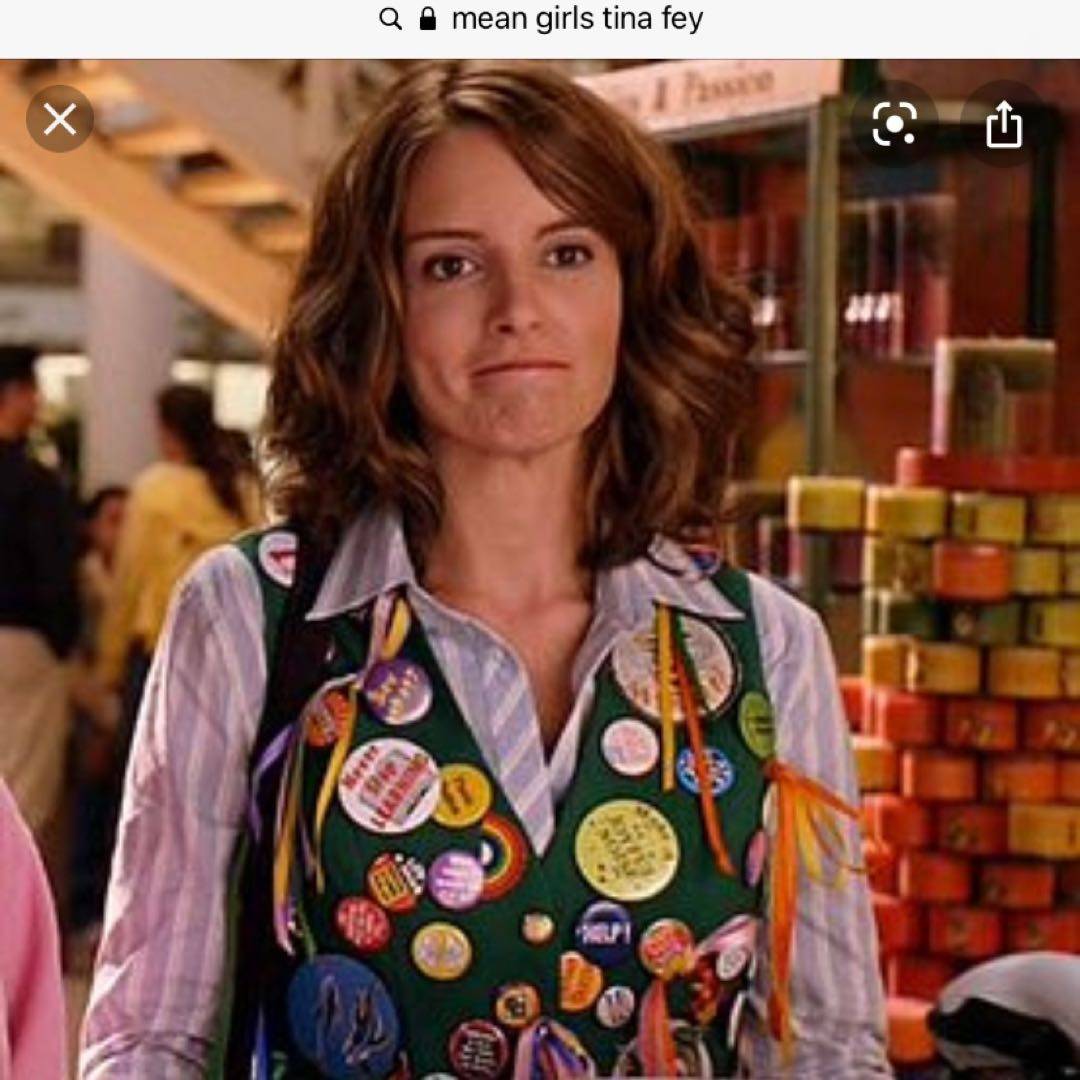Close the image viewer
This screenshot has height=1080, width=1080.
click(60, 120)
